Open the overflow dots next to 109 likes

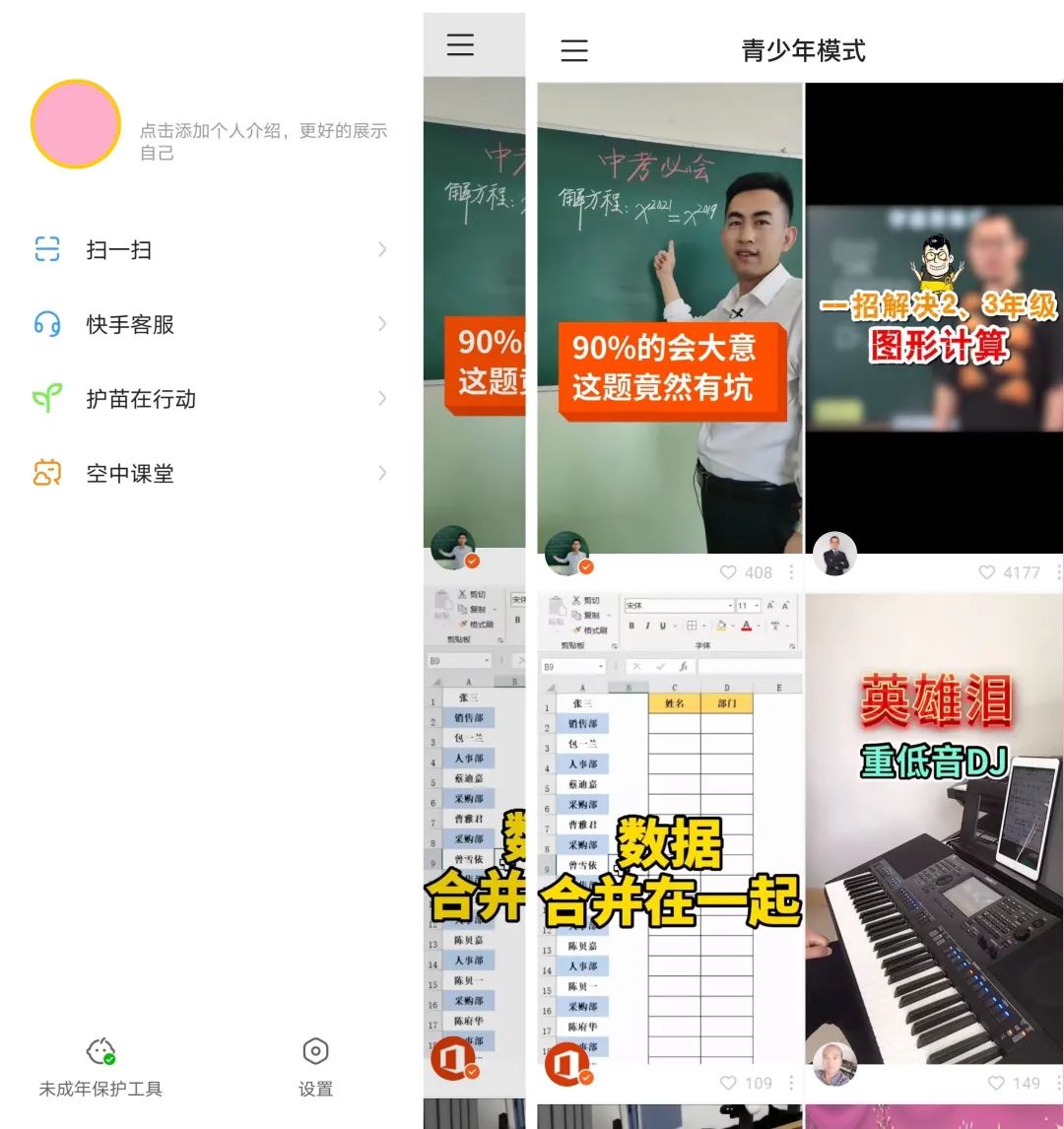(791, 1083)
